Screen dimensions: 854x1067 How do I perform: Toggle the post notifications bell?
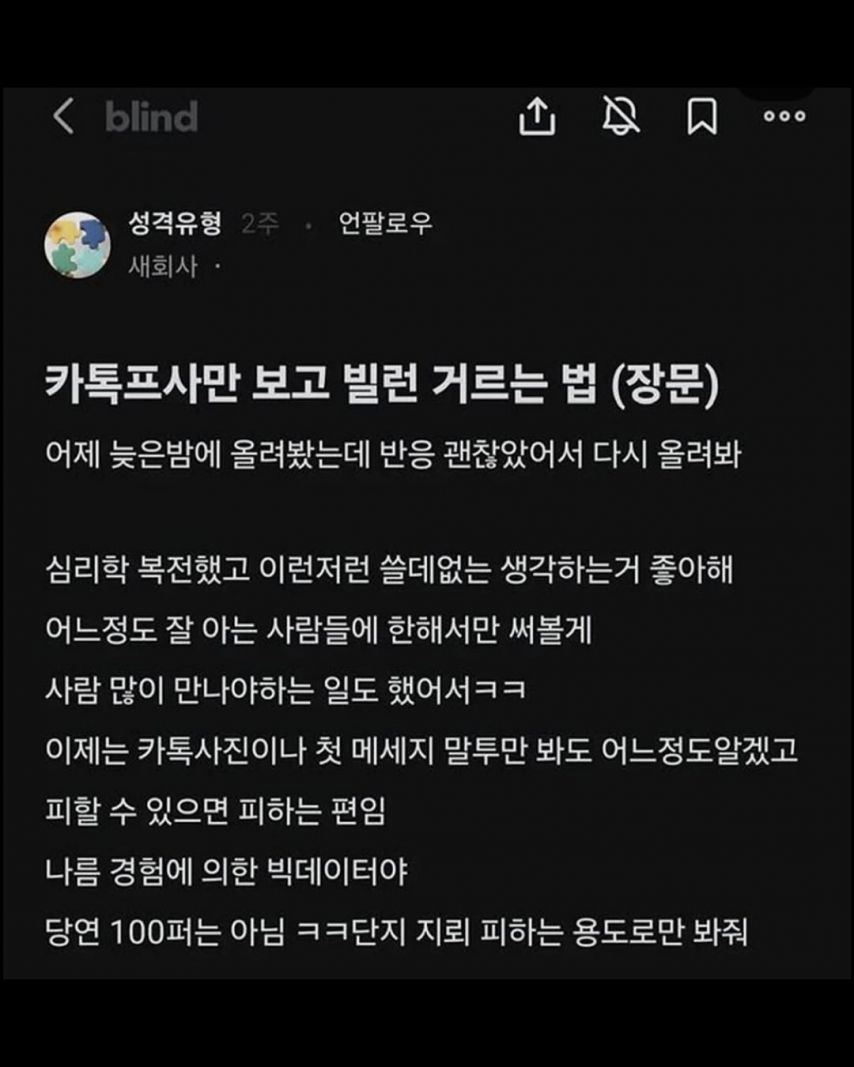tap(620, 117)
